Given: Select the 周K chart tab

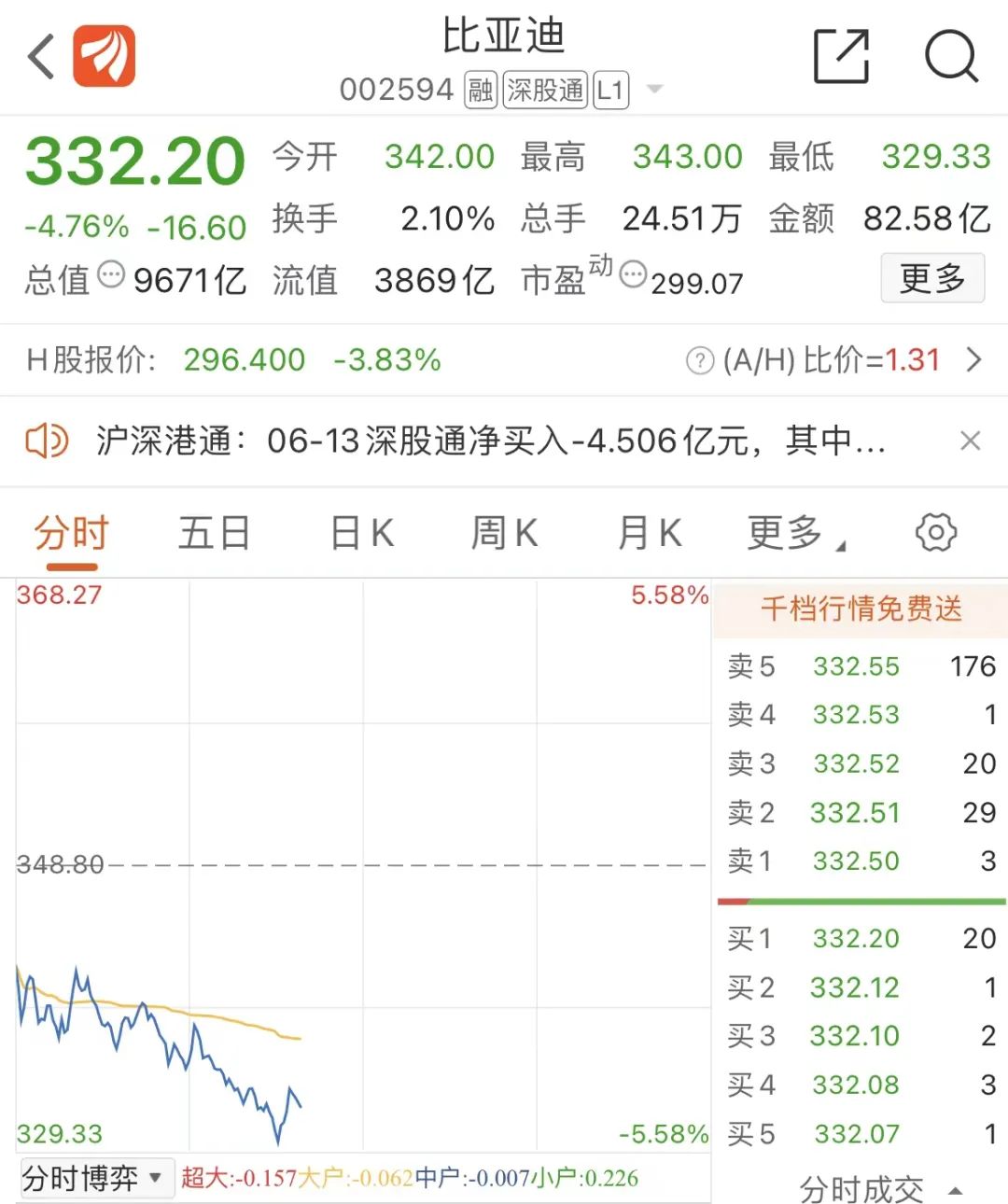Looking at the screenshot, I should coord(504,534).
